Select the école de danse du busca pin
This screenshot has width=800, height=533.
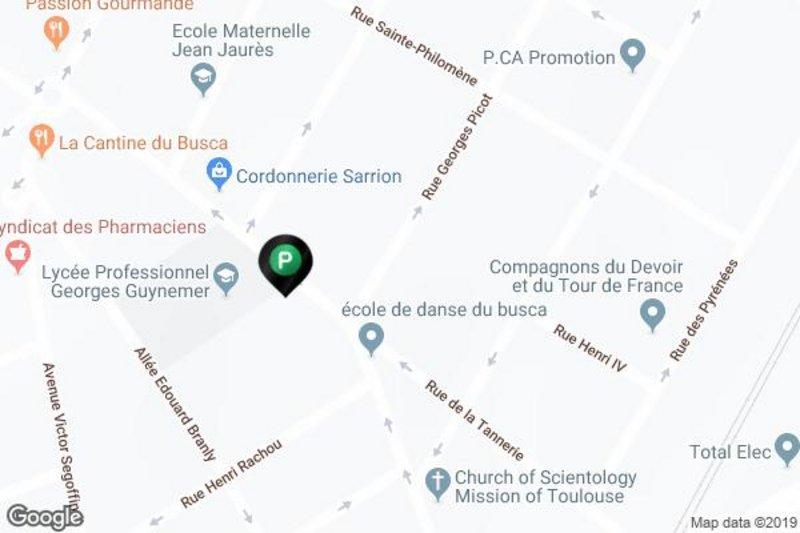point(372,337)
